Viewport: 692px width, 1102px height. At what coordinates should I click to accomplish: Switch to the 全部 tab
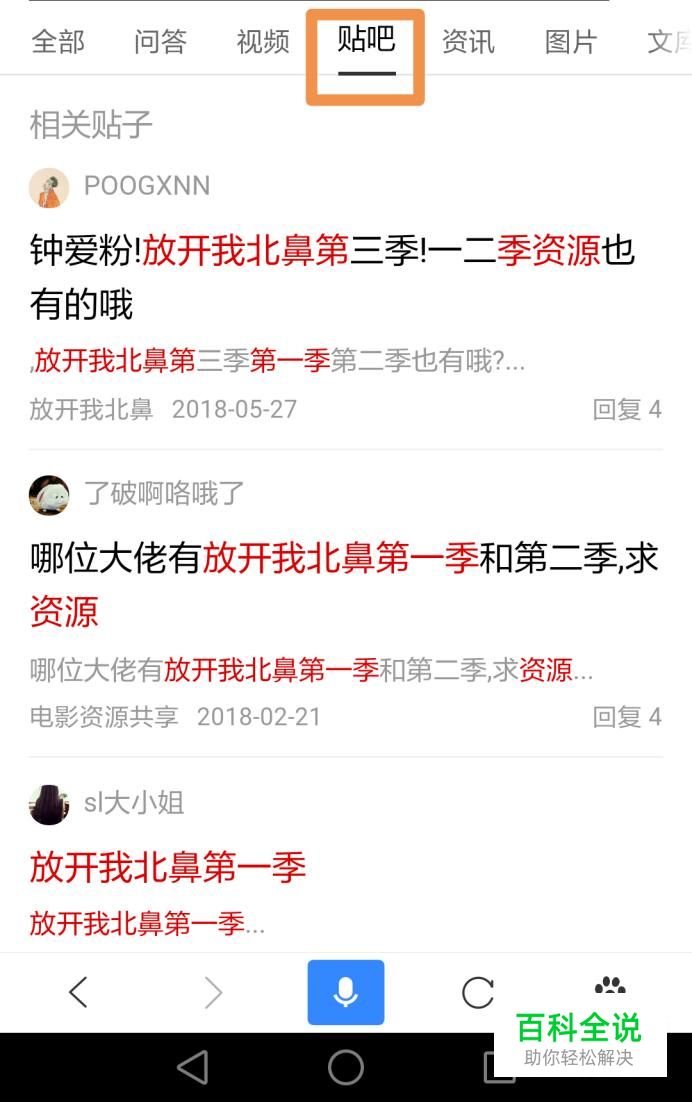[x=58, y=42]
